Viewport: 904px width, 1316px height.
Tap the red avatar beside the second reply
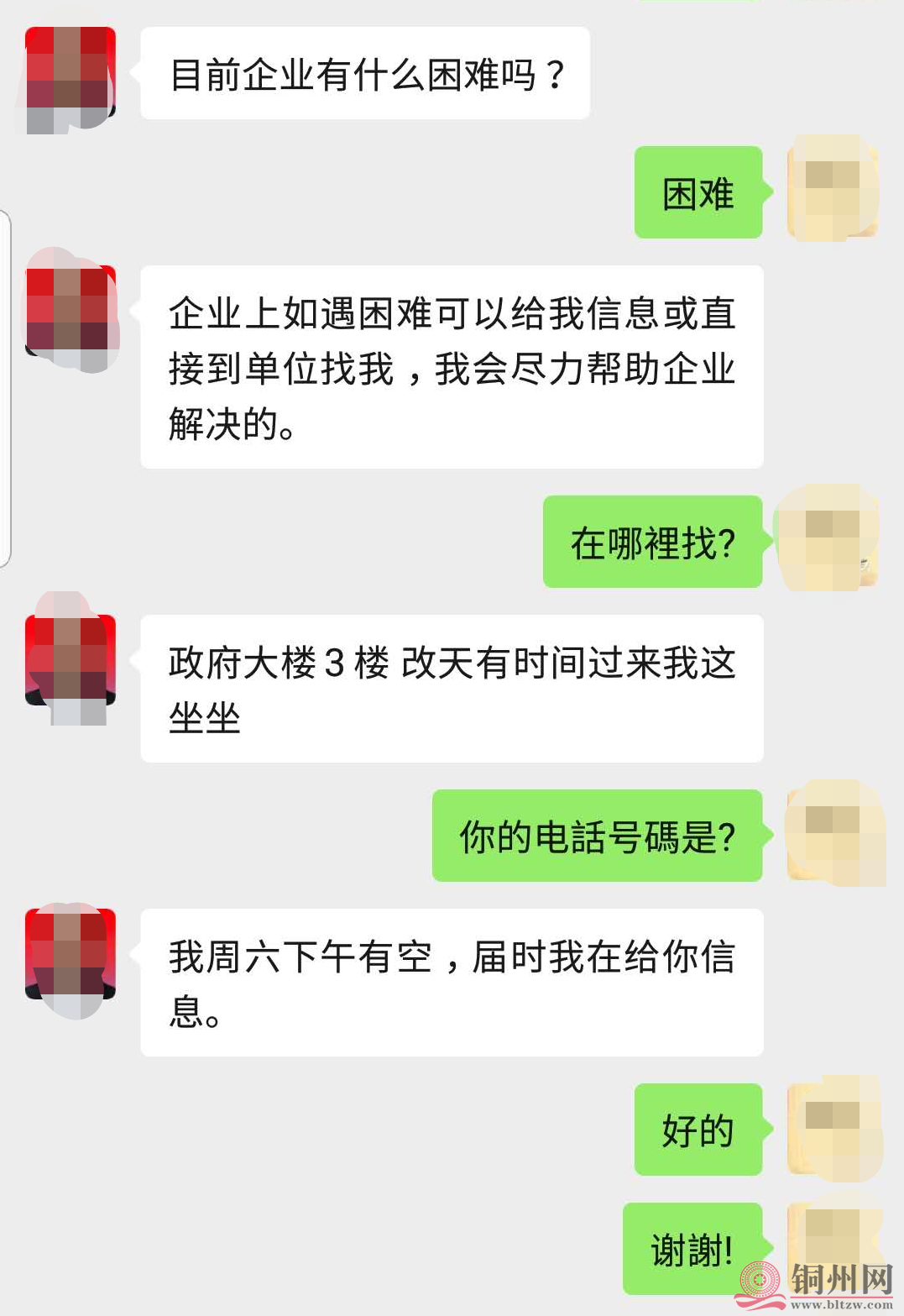[71, 311]
